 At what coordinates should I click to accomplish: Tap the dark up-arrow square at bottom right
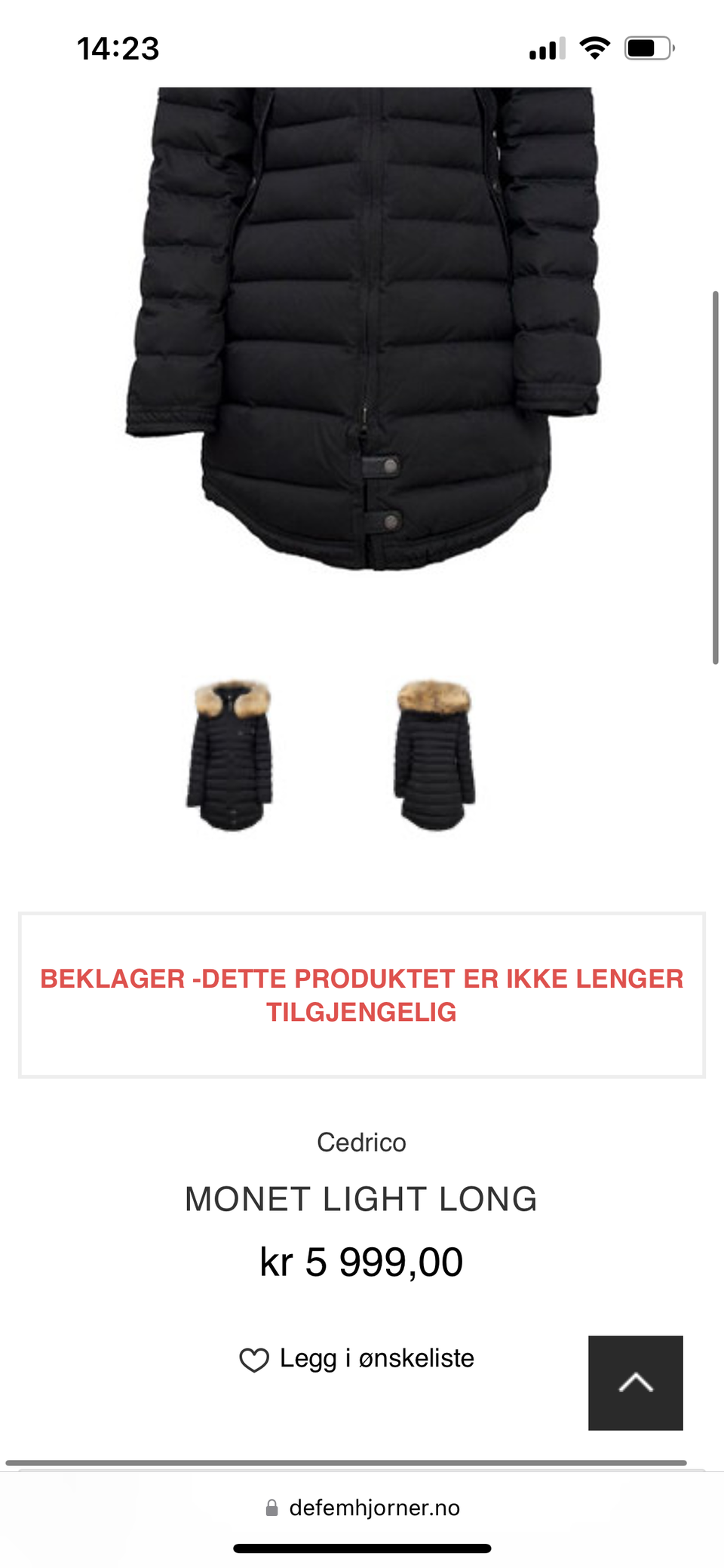pyautogui.click(x=636, y=1384)
